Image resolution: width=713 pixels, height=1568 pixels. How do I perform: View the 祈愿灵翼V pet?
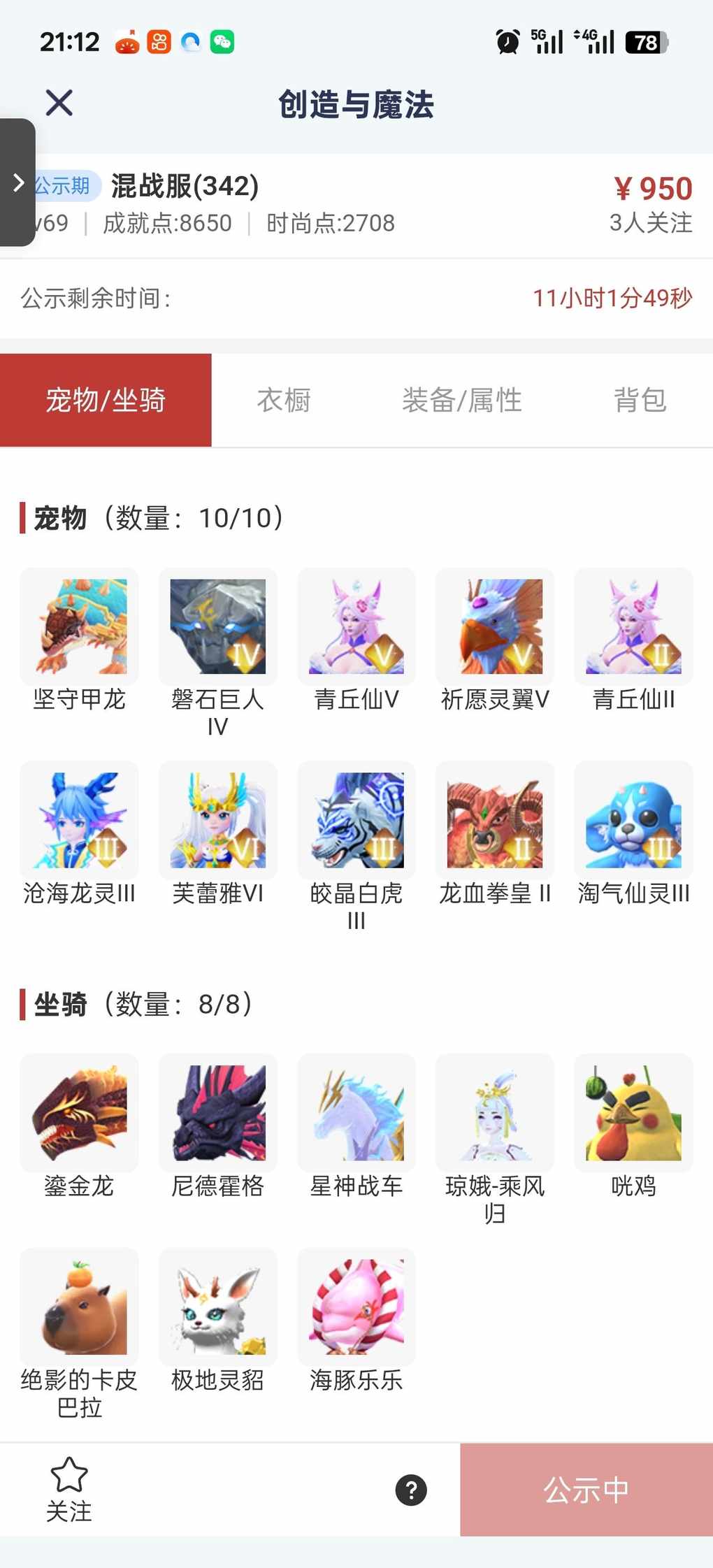coord(495,626)
